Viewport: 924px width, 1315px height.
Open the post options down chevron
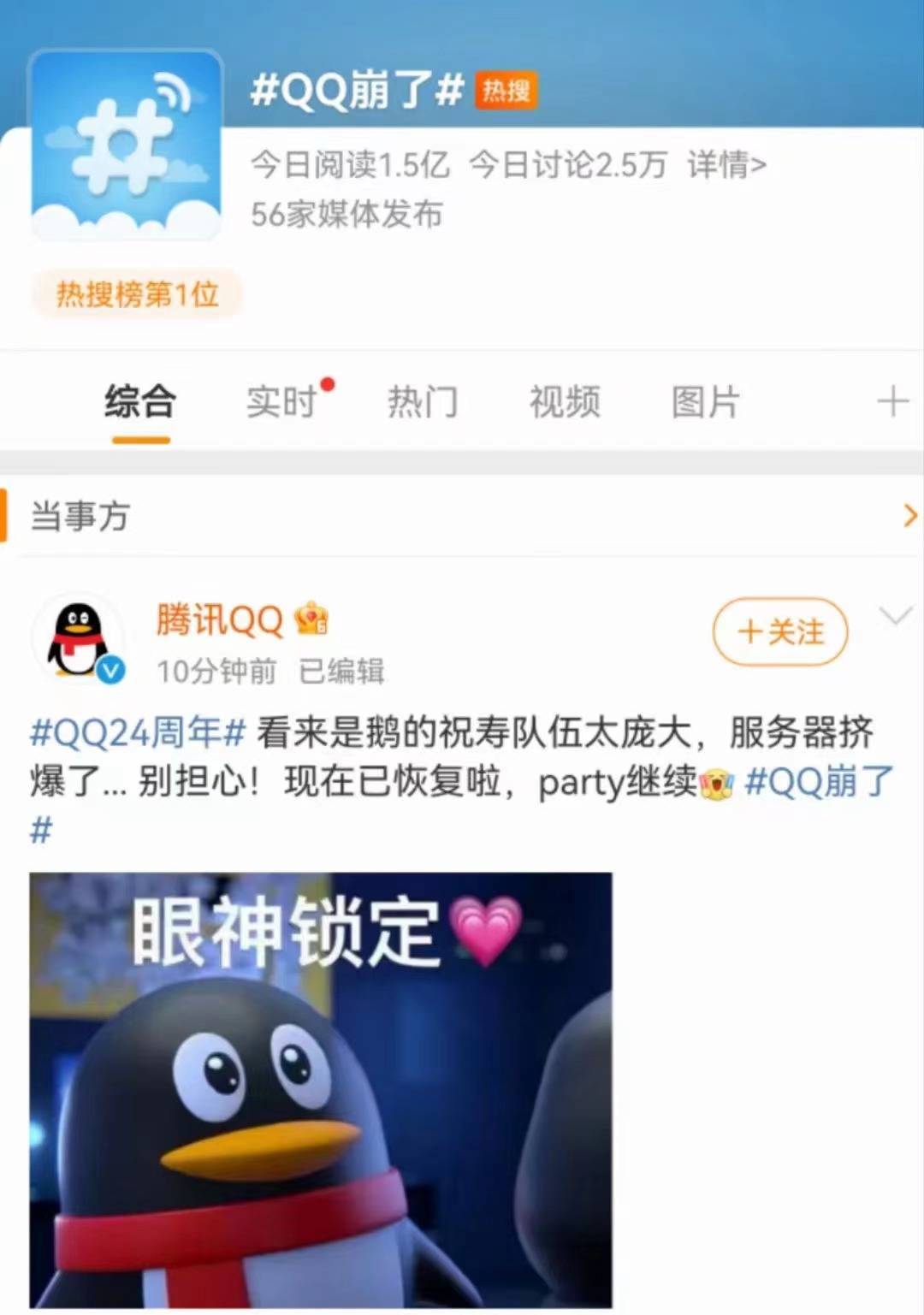pos(895,614)
